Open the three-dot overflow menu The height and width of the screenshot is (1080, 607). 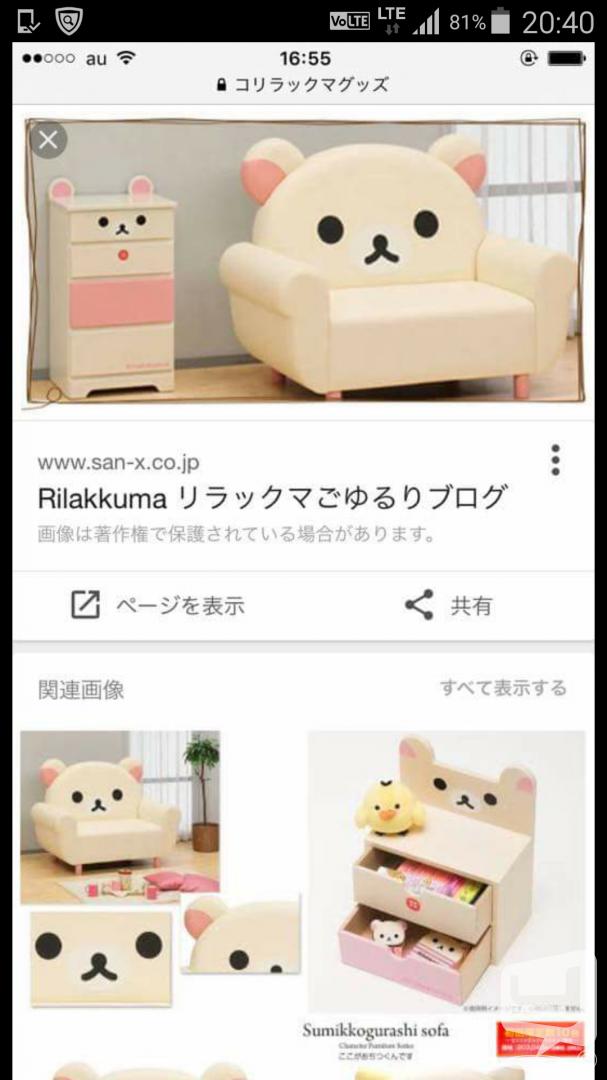[x=555, y=460]
